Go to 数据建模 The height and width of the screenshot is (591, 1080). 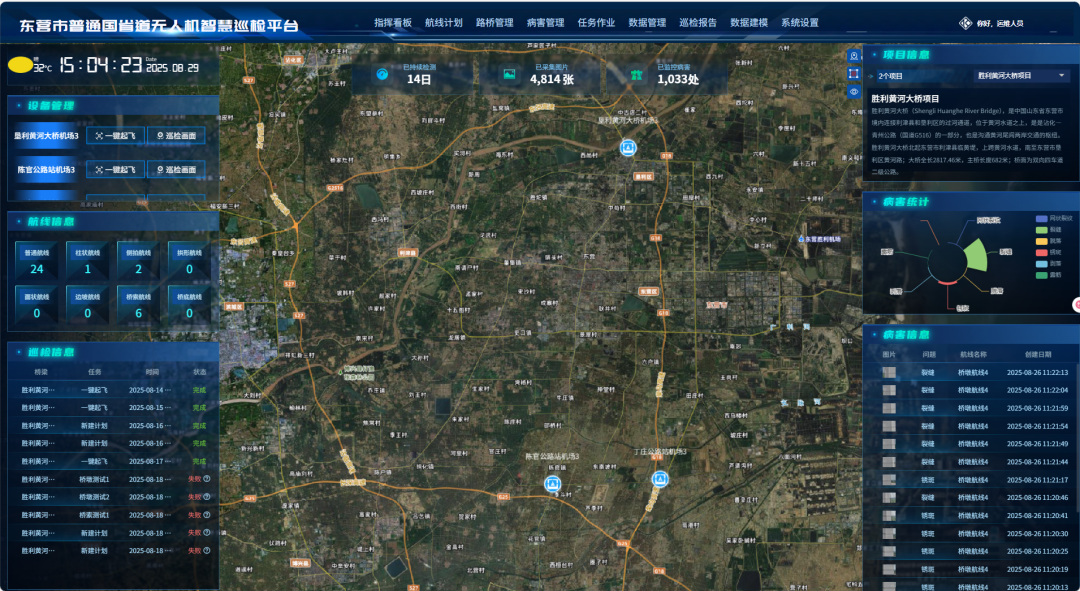[749, 22]
